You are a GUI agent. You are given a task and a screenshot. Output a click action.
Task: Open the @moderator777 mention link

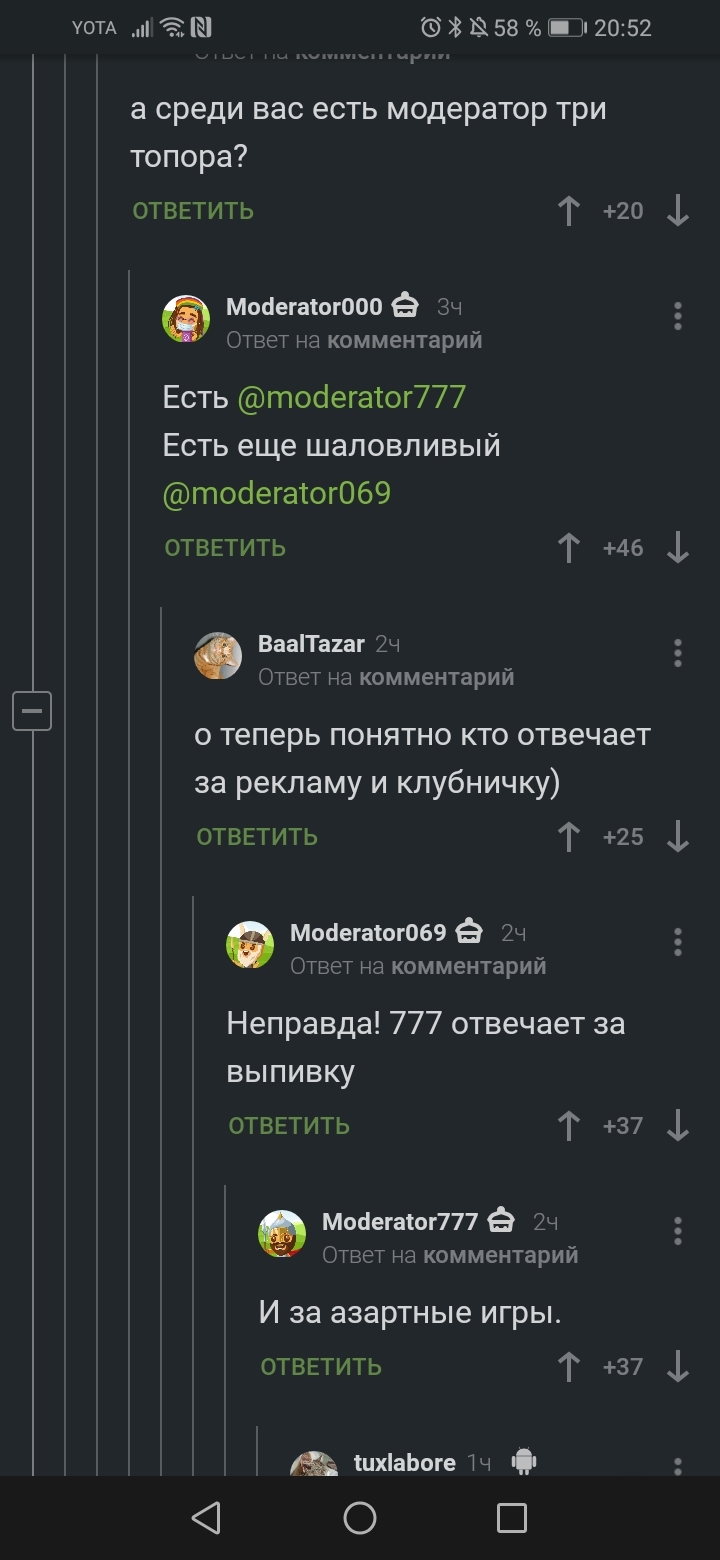pos(352,397)
